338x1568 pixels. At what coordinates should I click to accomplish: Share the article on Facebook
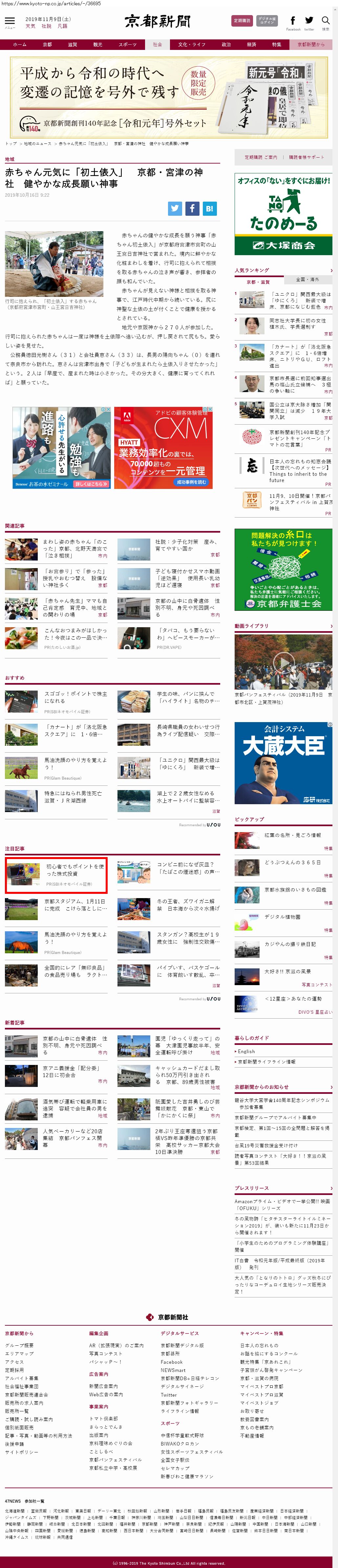click(x=192, y=208)
